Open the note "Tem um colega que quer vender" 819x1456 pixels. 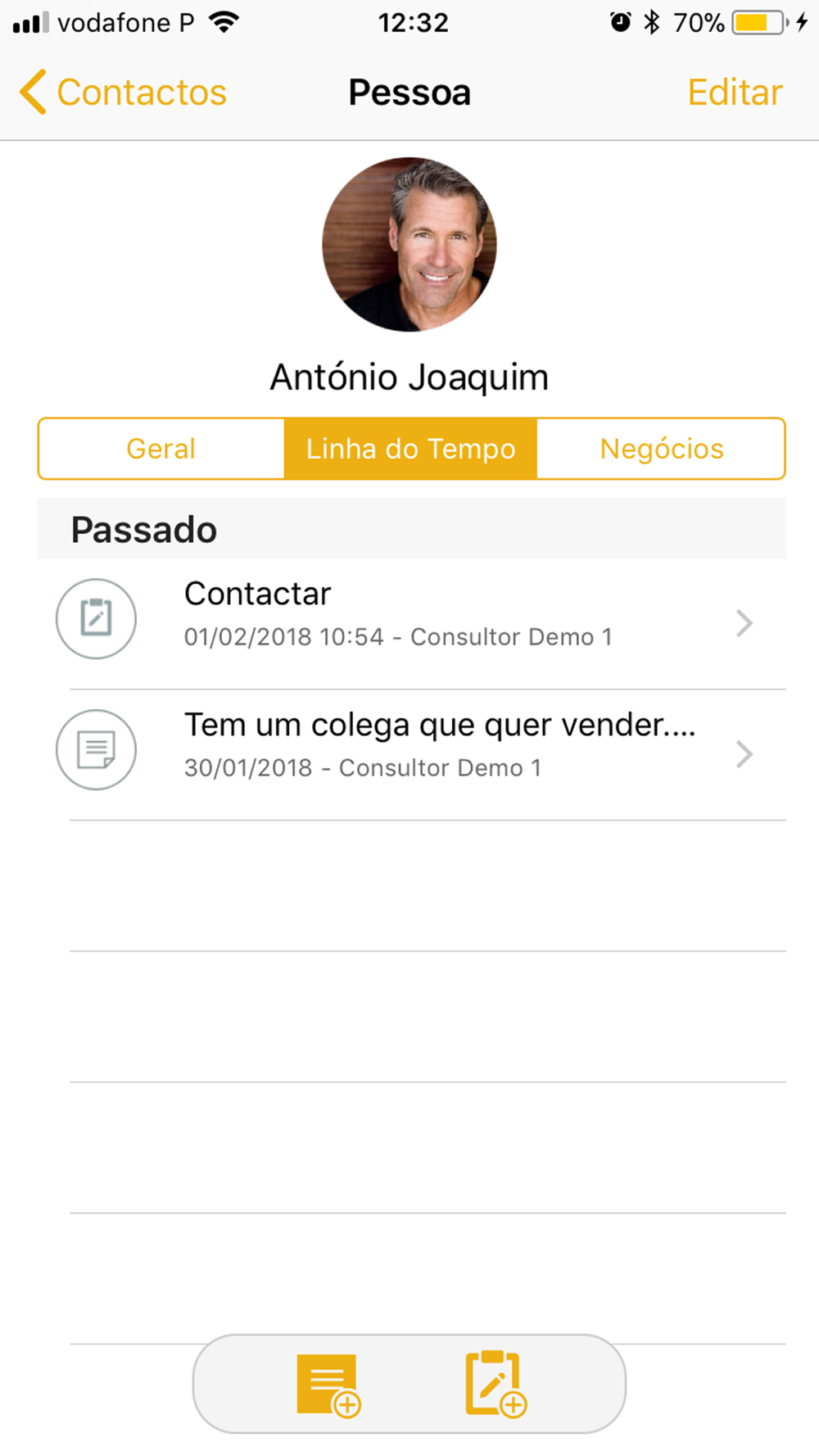411,754
